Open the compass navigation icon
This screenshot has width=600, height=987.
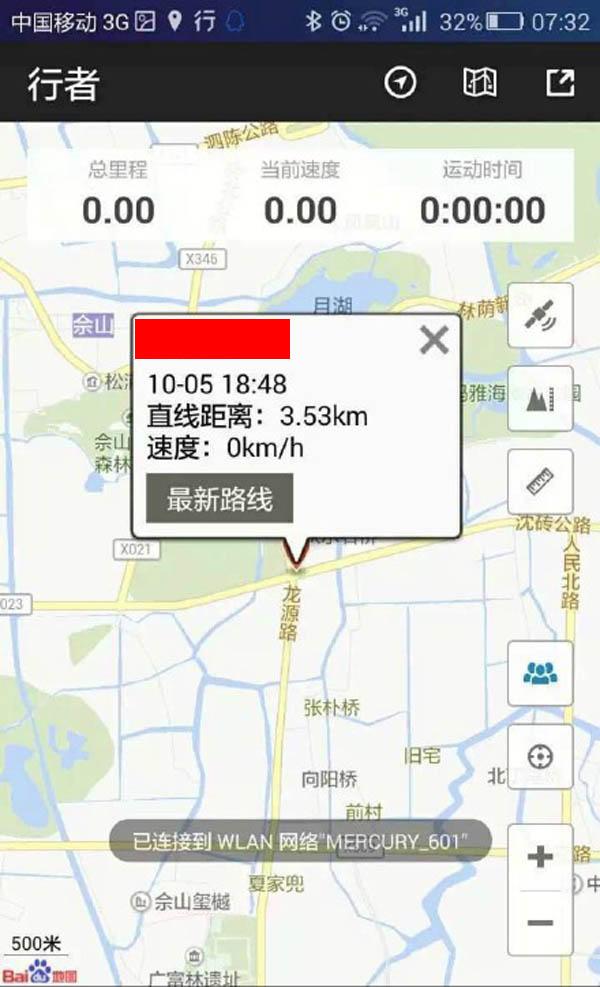(401, 84)
